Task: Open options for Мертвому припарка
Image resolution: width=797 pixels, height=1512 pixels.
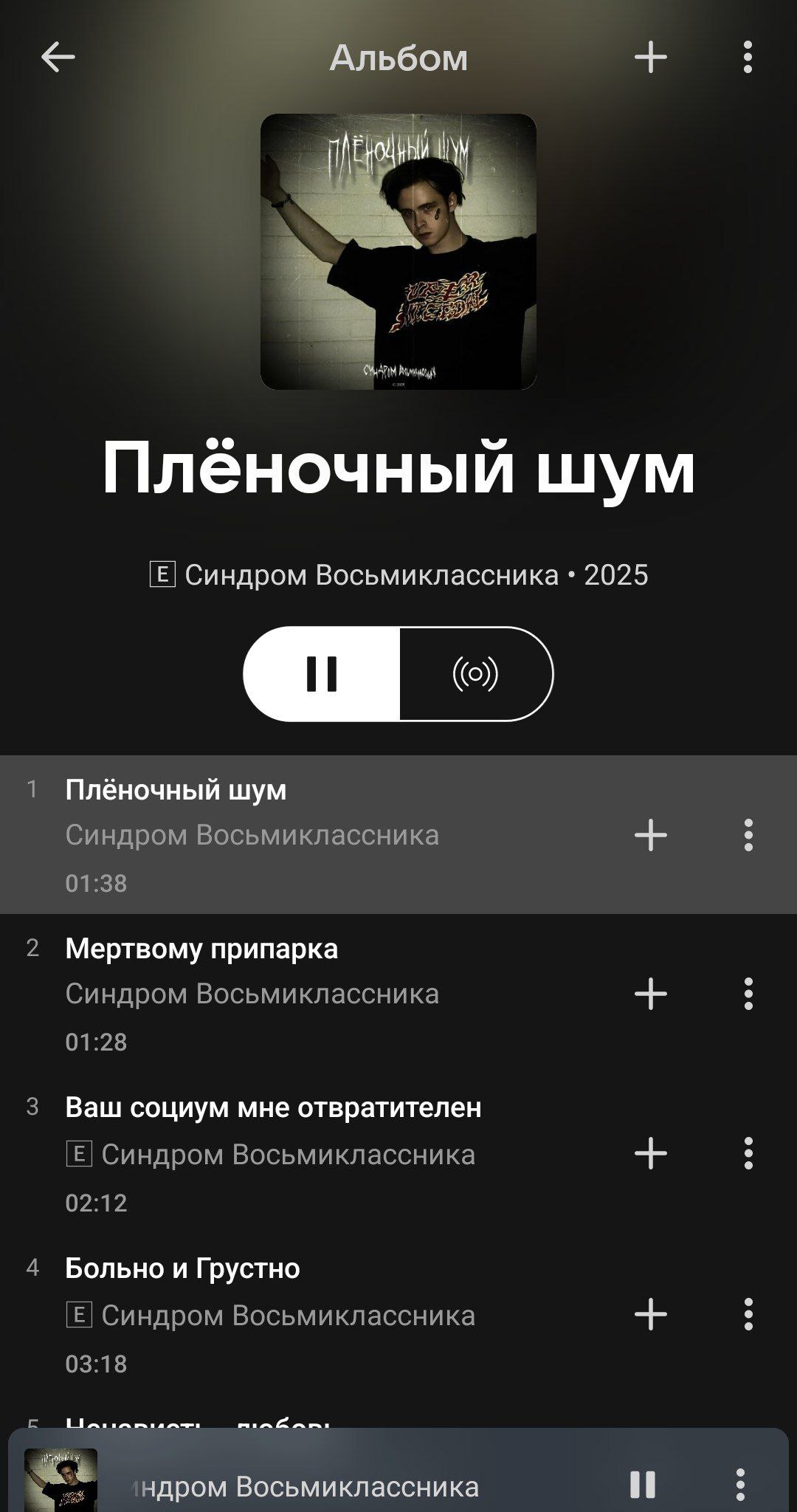Action: [x=748, y=994]
